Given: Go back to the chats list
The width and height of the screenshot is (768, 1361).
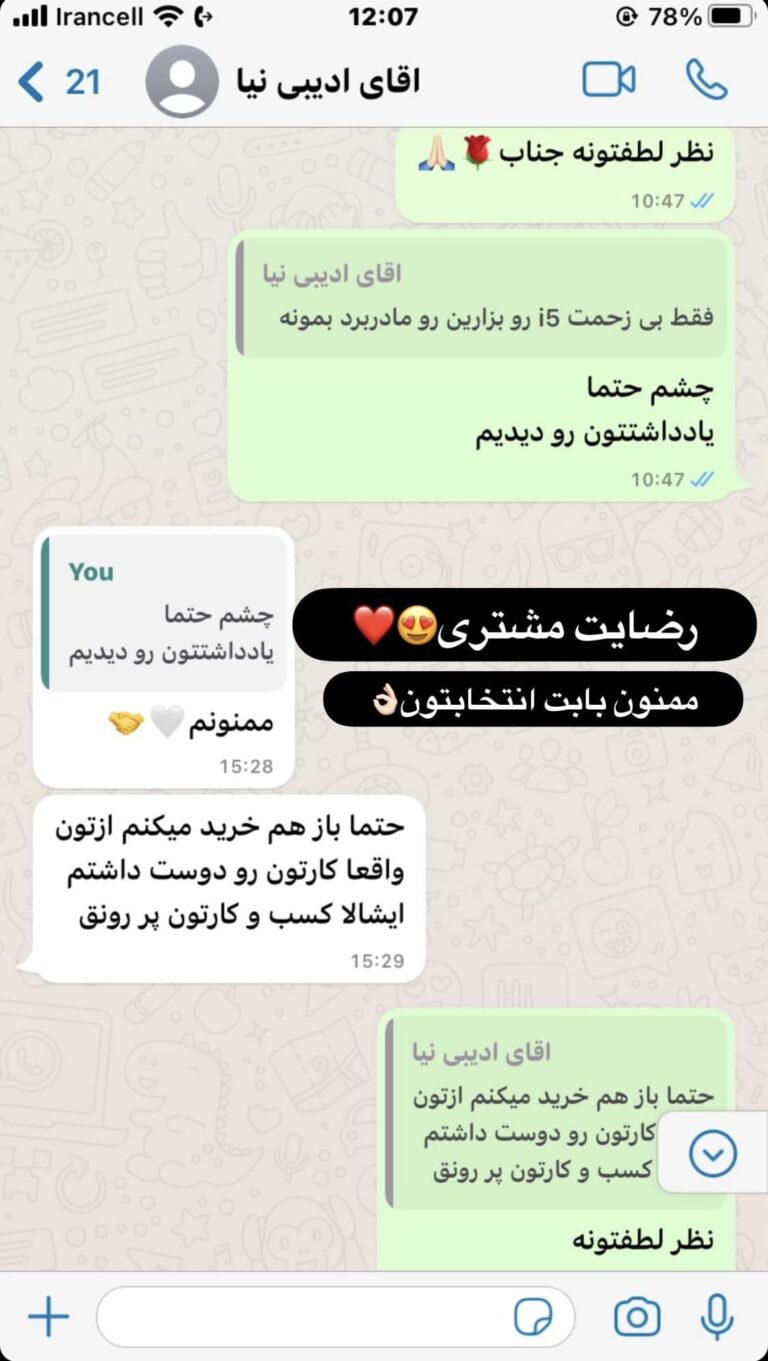Looking at the screenshot, I should [58, 82].
